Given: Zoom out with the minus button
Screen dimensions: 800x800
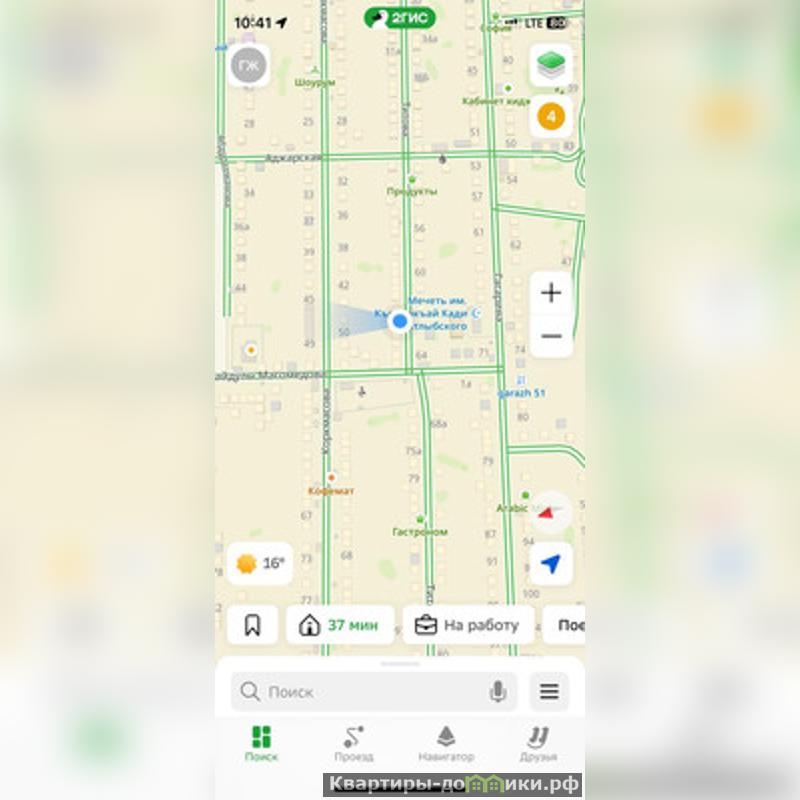Looking at the screenshot, I should click(x=551, y=336).
